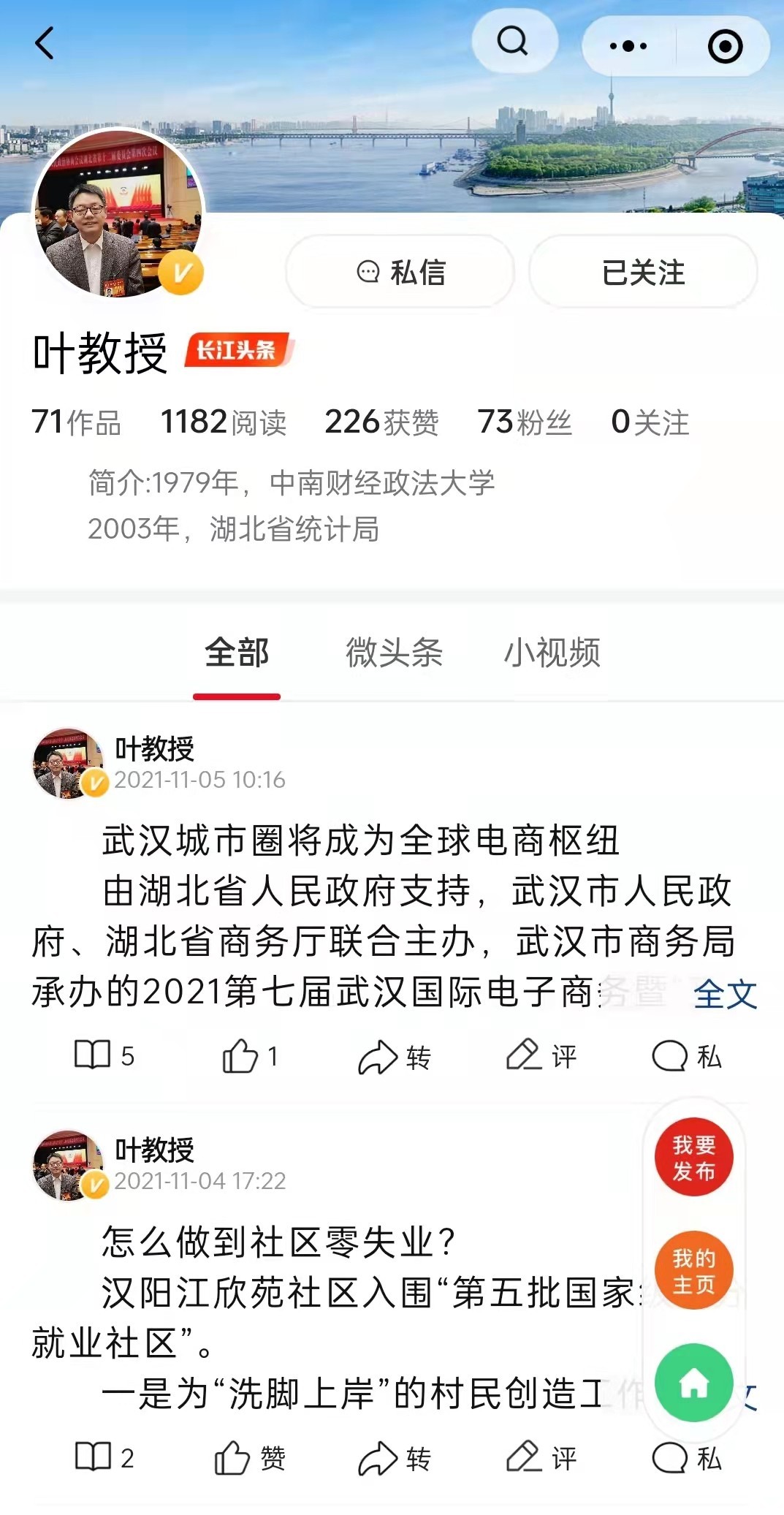Image resolution: width=784 pixels, height=1515 pixels.
Task: Share the 武汉城市圈 post via 转
Action: (x=395, y=1057)
